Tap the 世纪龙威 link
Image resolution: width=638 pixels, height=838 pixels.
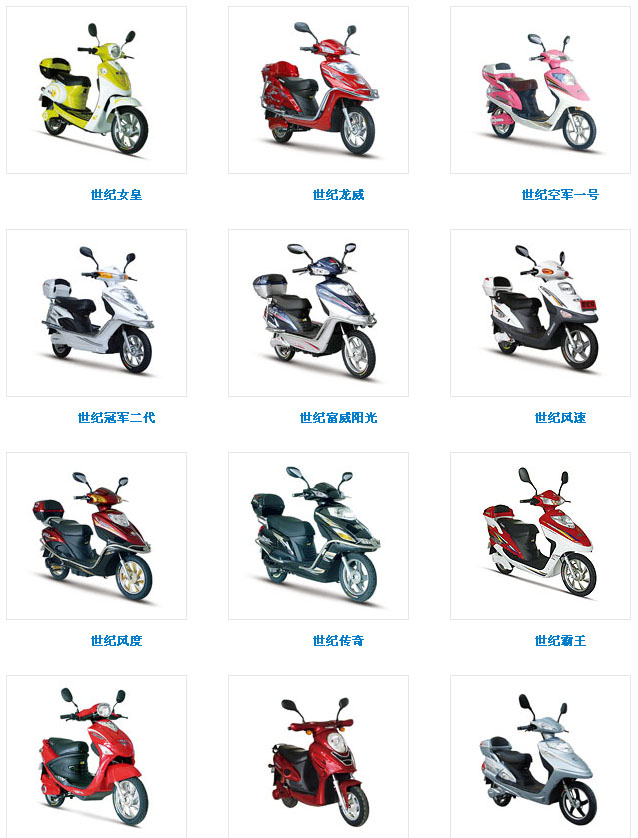tap(338, 195)
